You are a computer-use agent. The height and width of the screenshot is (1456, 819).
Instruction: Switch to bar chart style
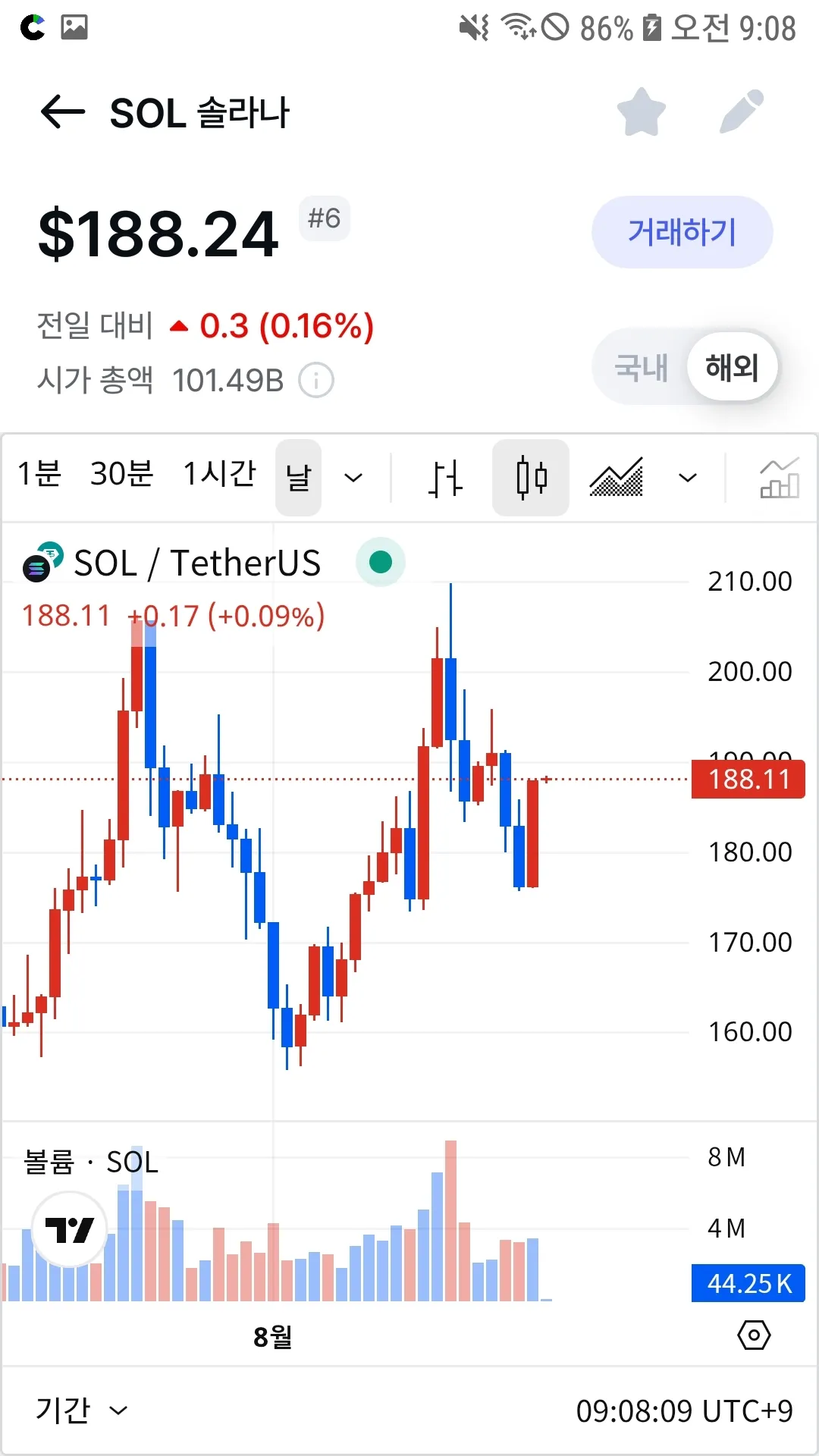445,478
